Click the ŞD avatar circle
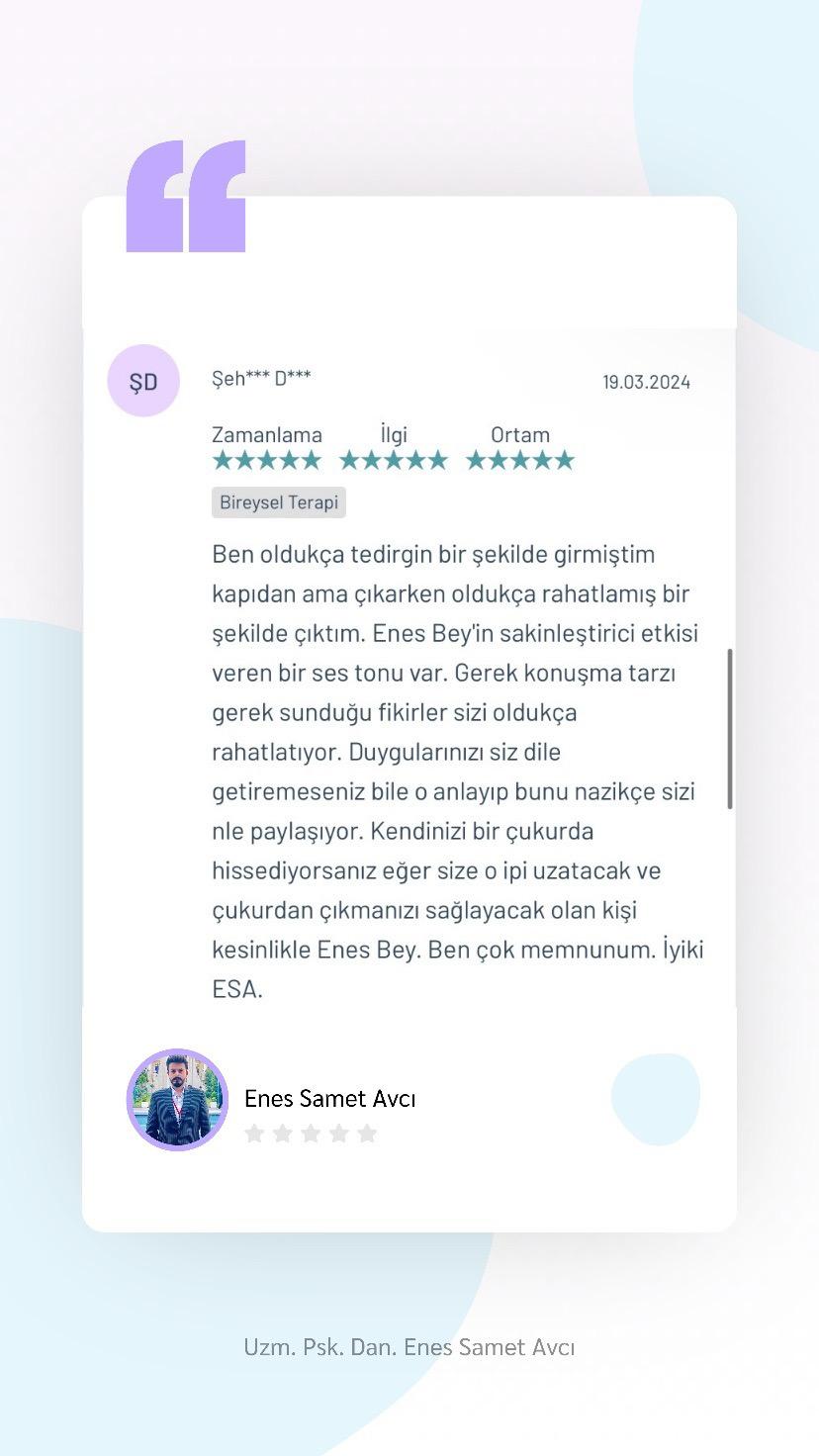The image size is (819, 1456). tap(143, 380)
